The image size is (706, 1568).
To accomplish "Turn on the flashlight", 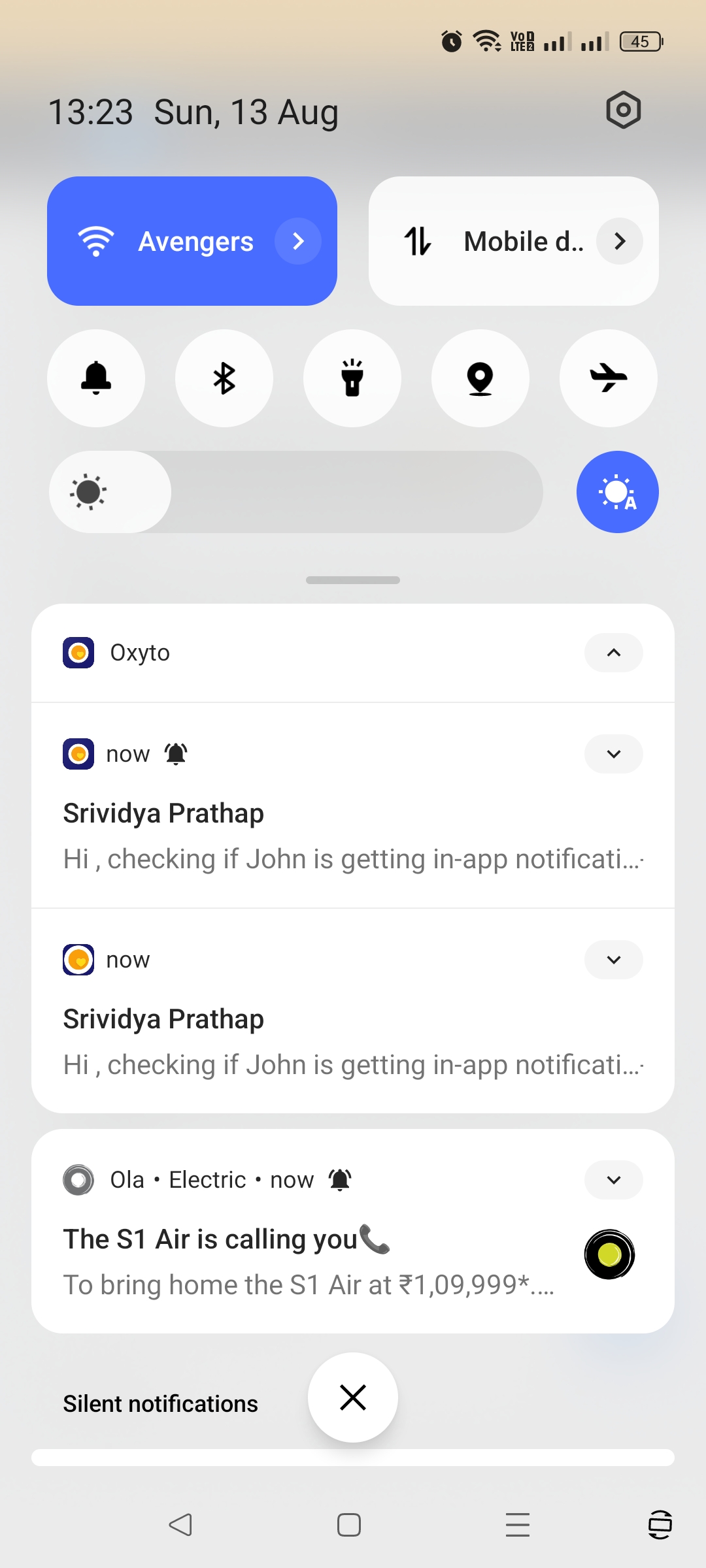I will tap(352, 378).
